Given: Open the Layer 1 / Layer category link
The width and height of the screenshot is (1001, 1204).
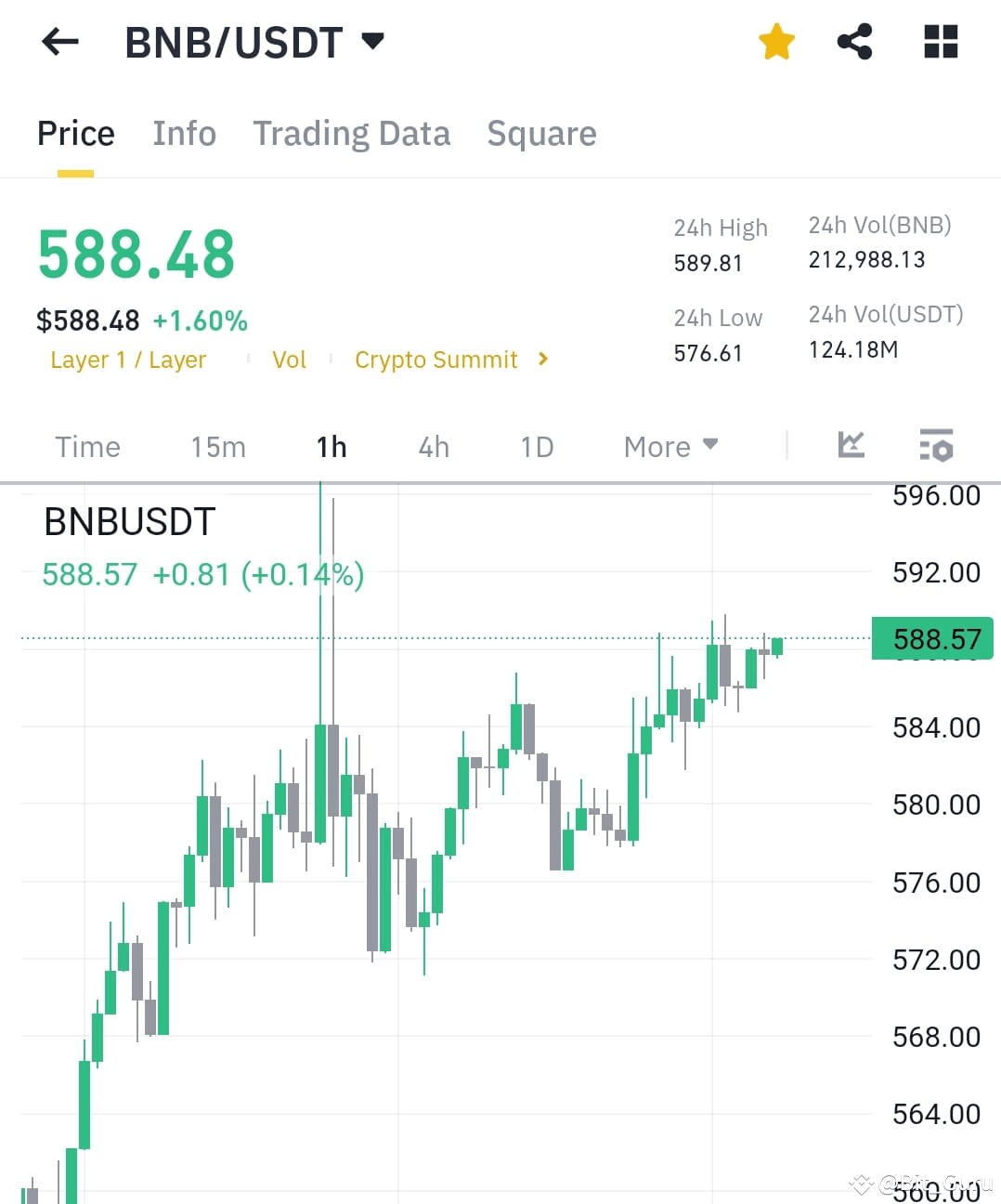Looking at the screenshot, I should pyautogui.click(x=128, y=360).
